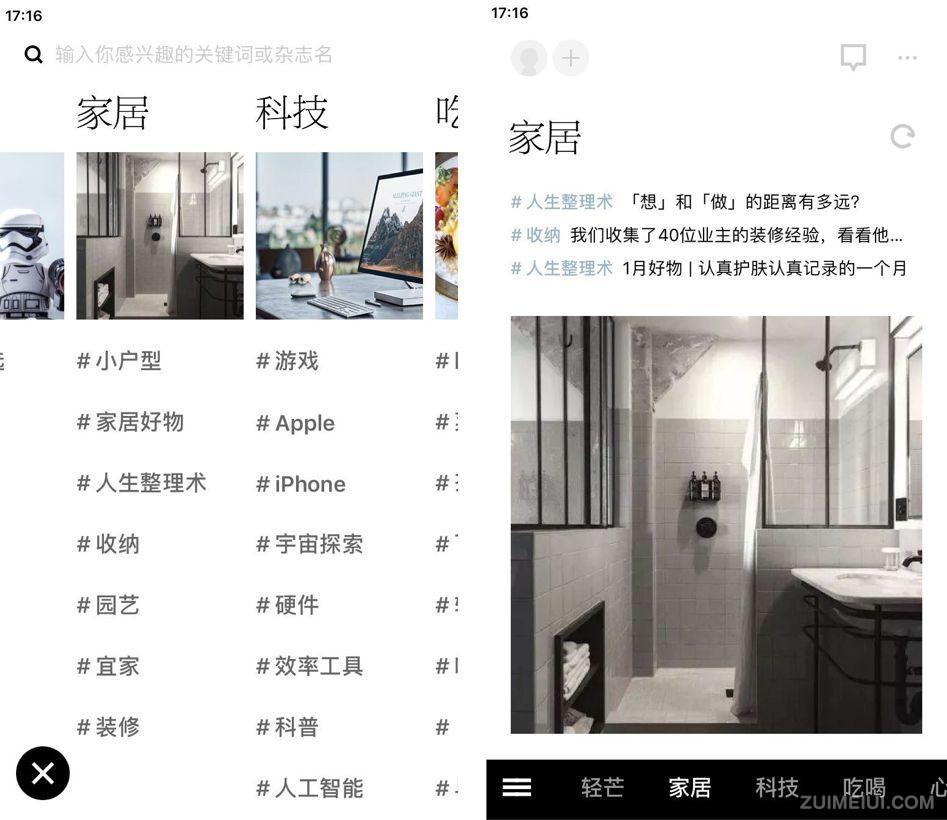Select the # iPhone tag
The width and height of the screenshot is (947, 820).
pyautogui.click(x=300, y=484)
